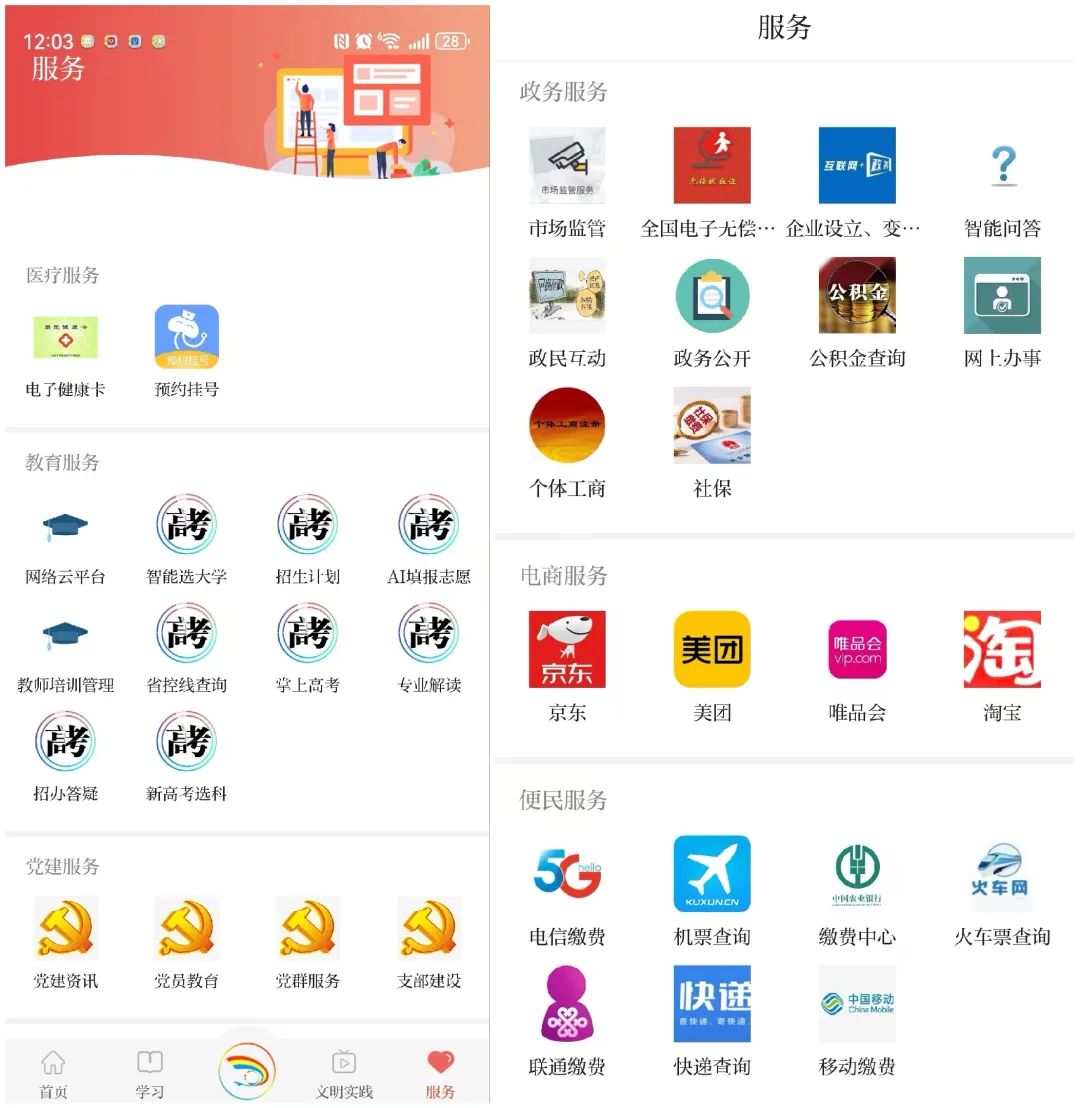Viewport: 1080px width, 1108px height.
Task: Open 党建资讯
Action: 65,930
